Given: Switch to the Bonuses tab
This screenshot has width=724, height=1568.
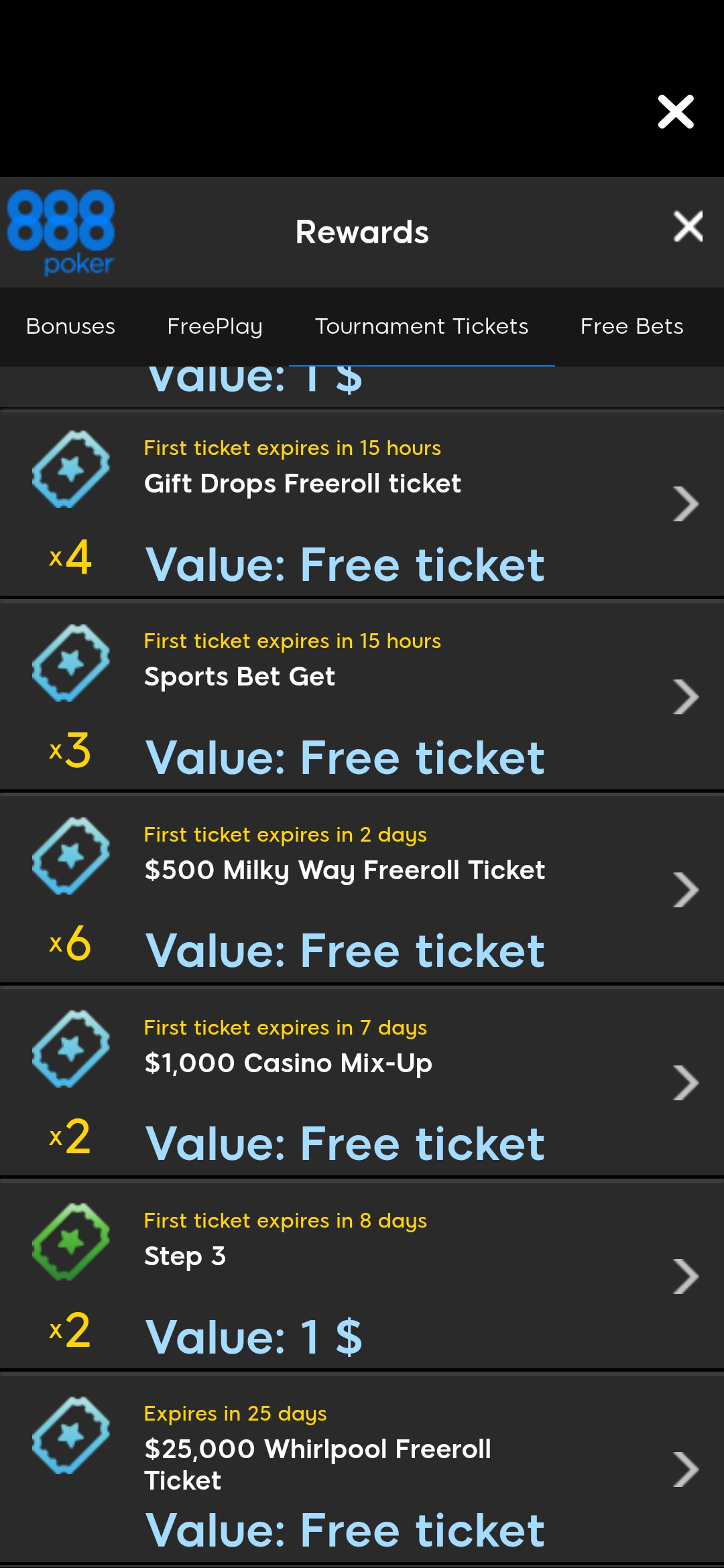Looking at the screenshot, I should (x=70, y=326).
